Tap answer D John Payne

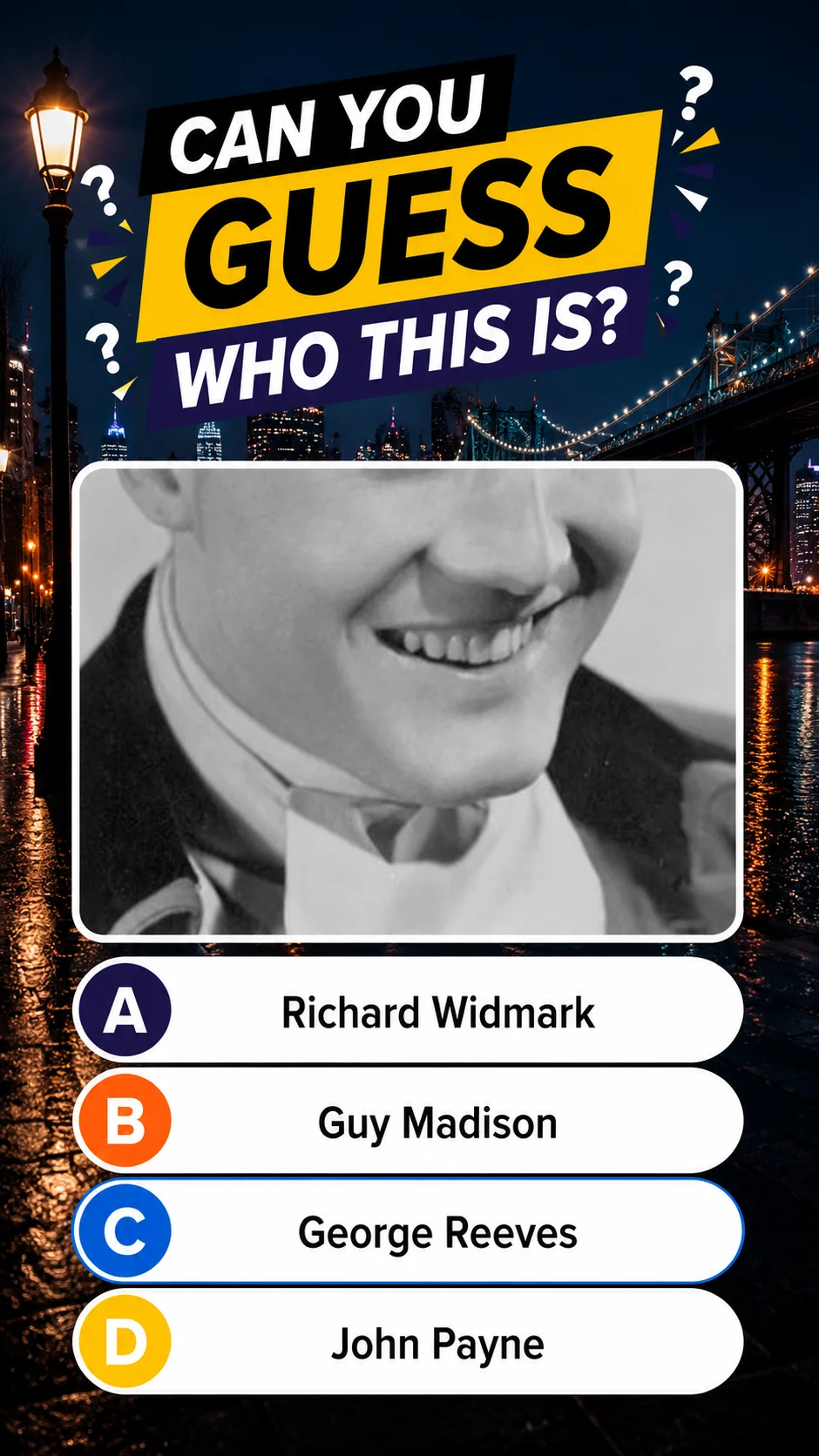[x=408, y=1341]
